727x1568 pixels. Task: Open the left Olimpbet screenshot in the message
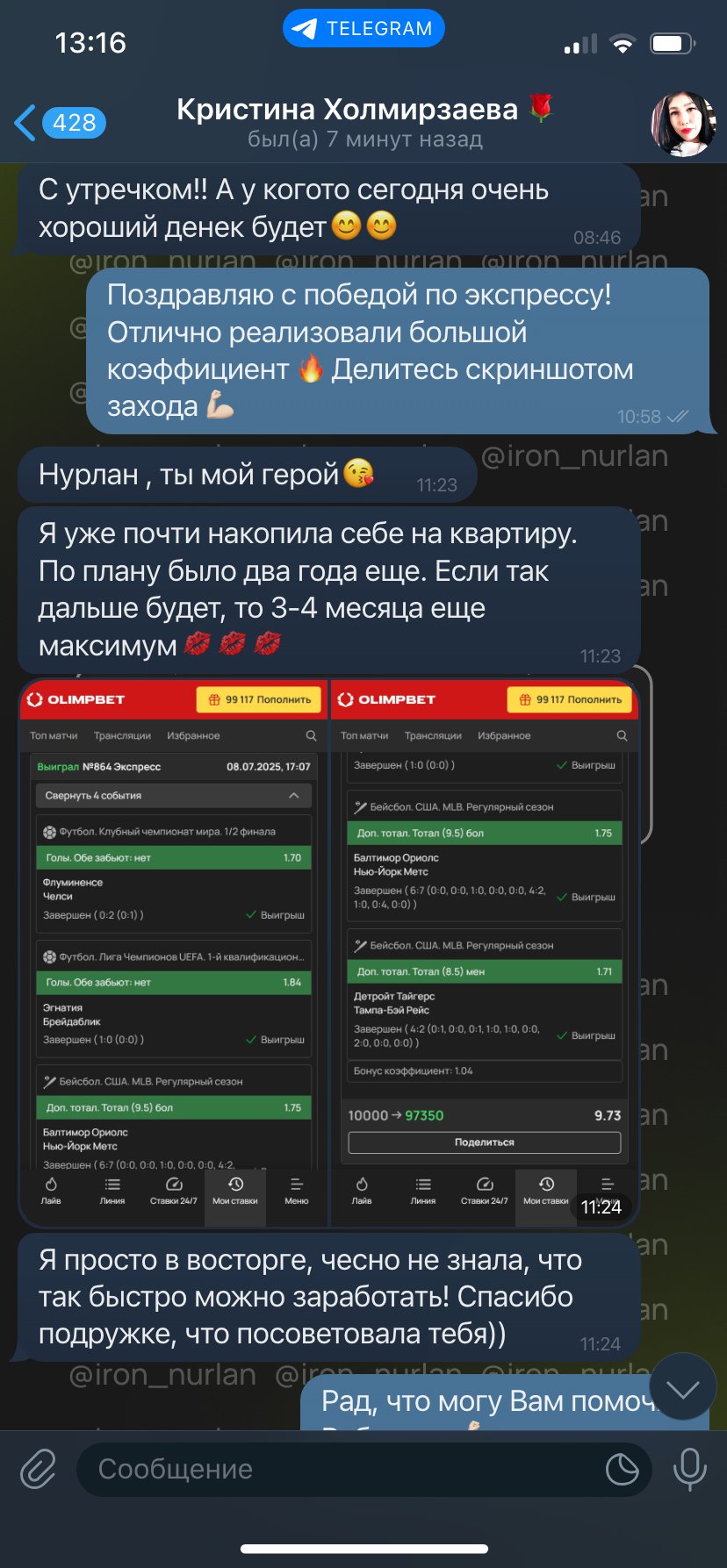173,952
